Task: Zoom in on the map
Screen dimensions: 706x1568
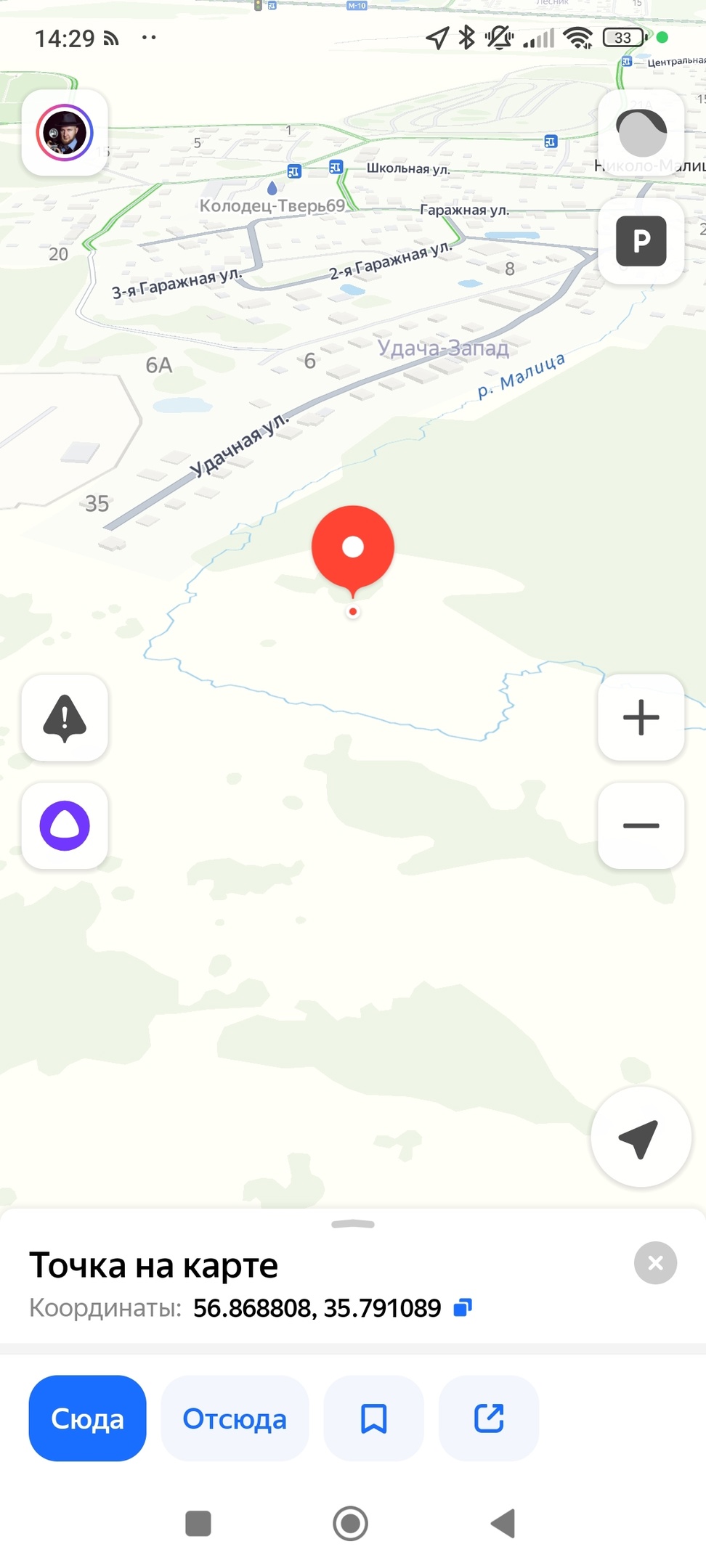Action: tap(641, 718)
